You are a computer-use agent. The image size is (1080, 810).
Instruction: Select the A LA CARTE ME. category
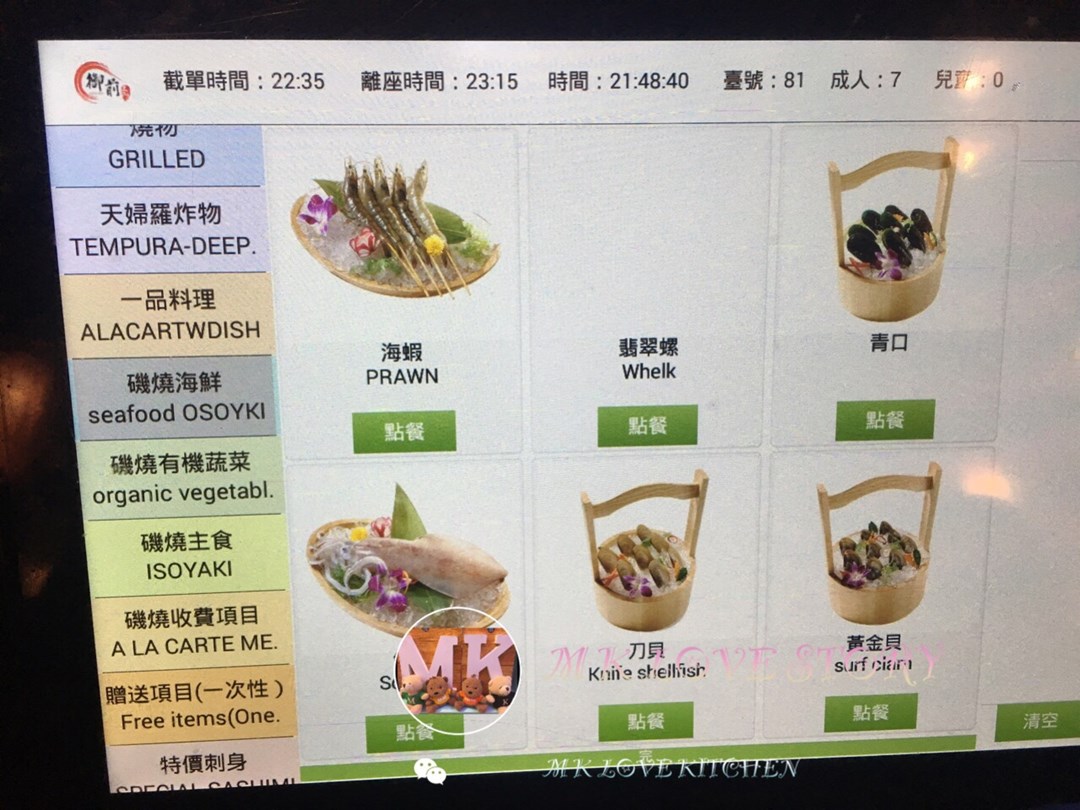click(193, 632)
